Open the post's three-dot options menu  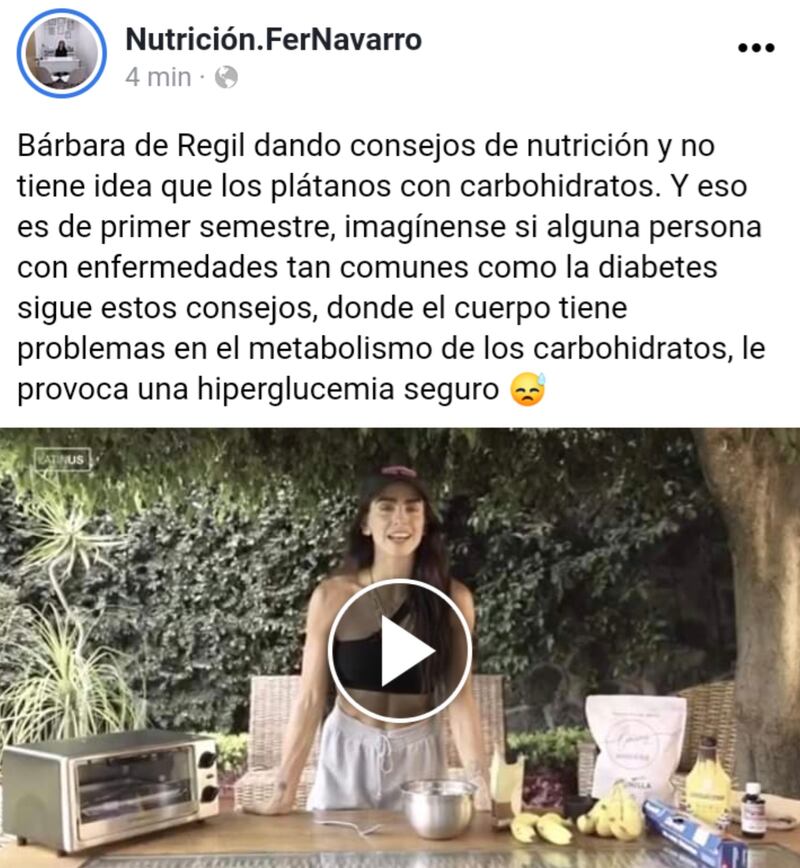click(755, 48)
